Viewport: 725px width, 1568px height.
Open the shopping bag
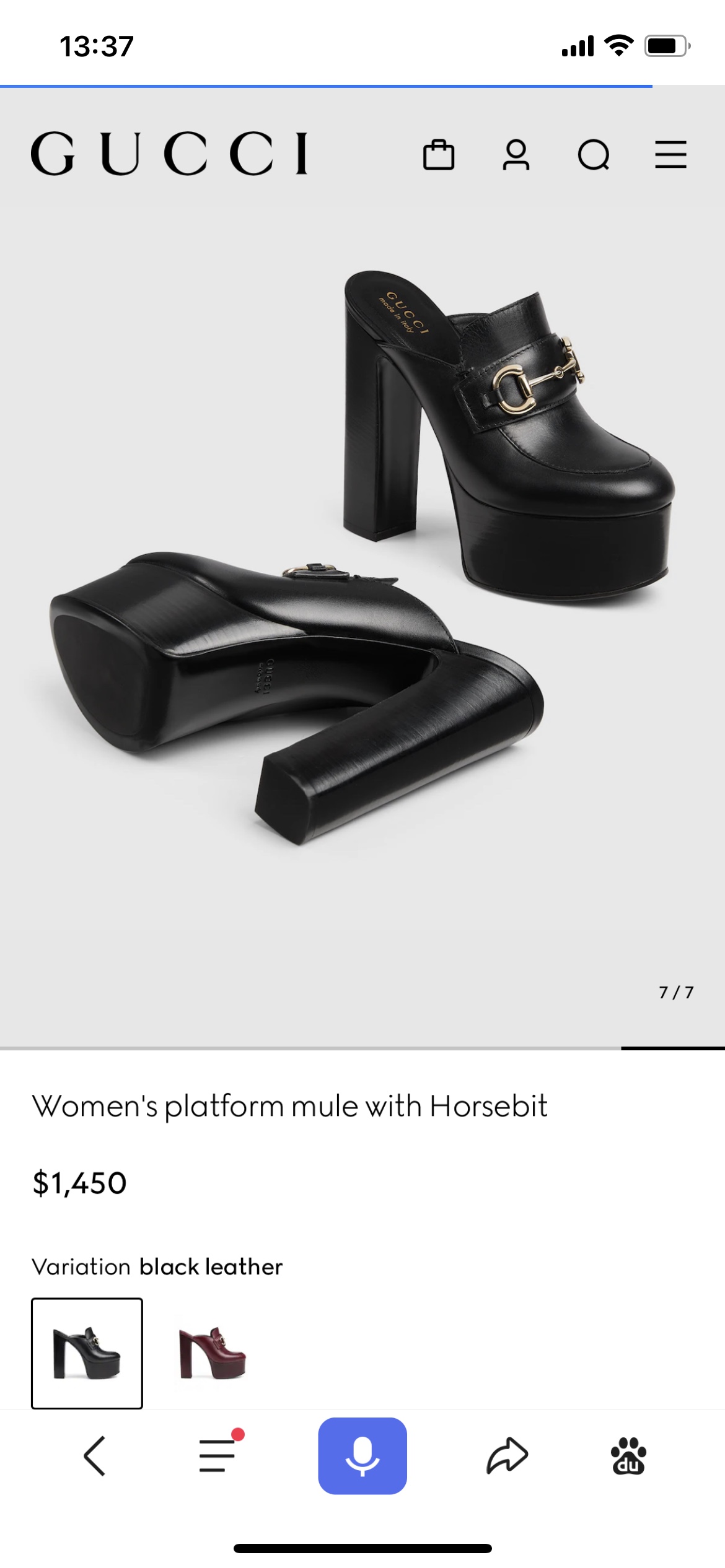coord(439,154)
